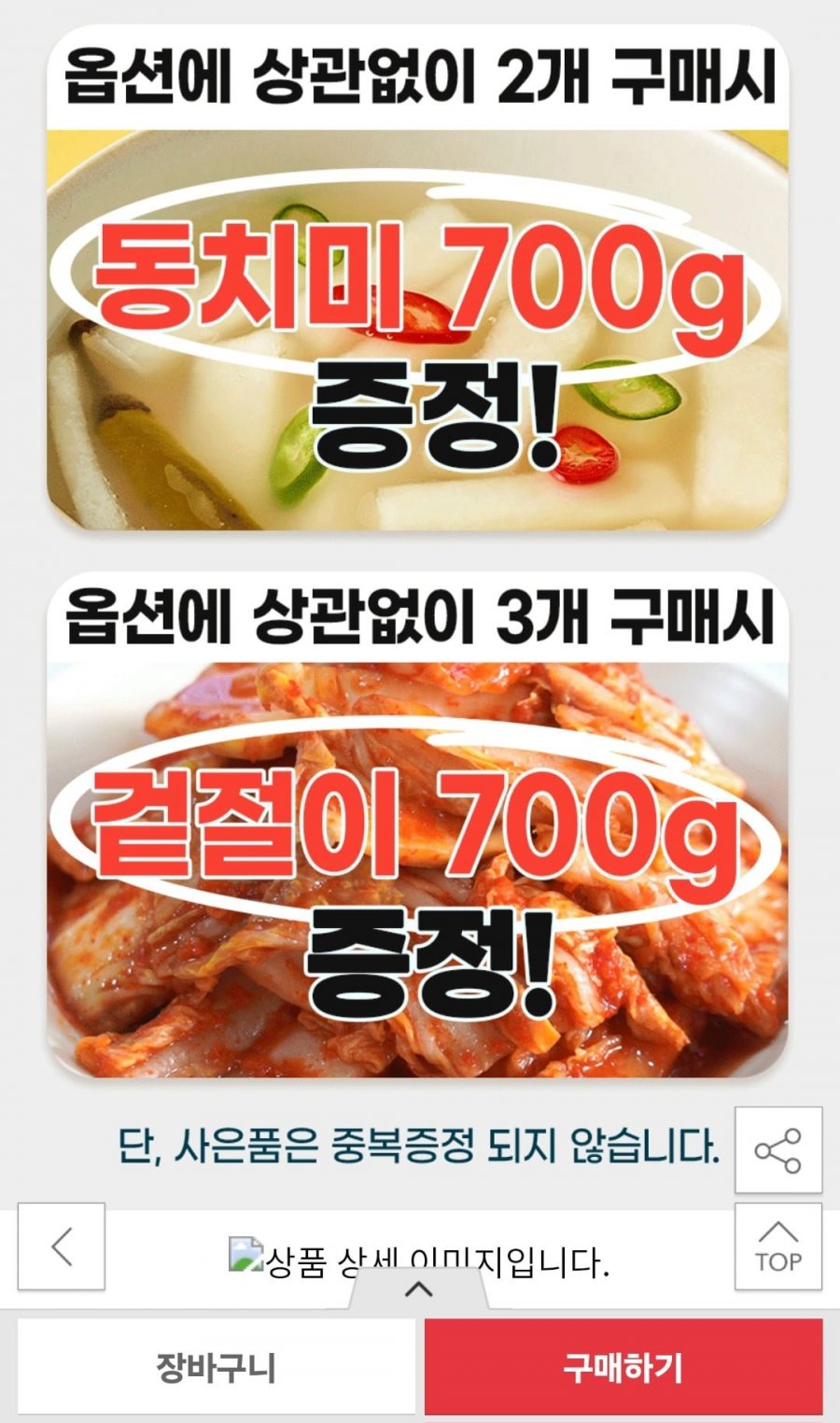Viewport: 840px width, 1423px height.
Task: Share this product
Action: pos(778,1149)
